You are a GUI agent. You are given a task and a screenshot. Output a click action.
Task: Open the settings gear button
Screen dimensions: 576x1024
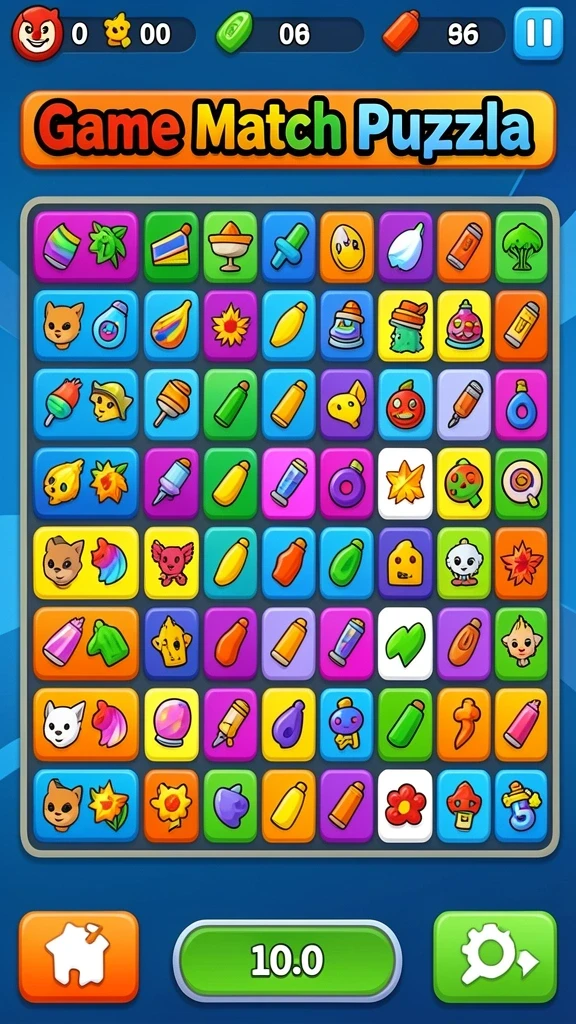click(495, 956)
